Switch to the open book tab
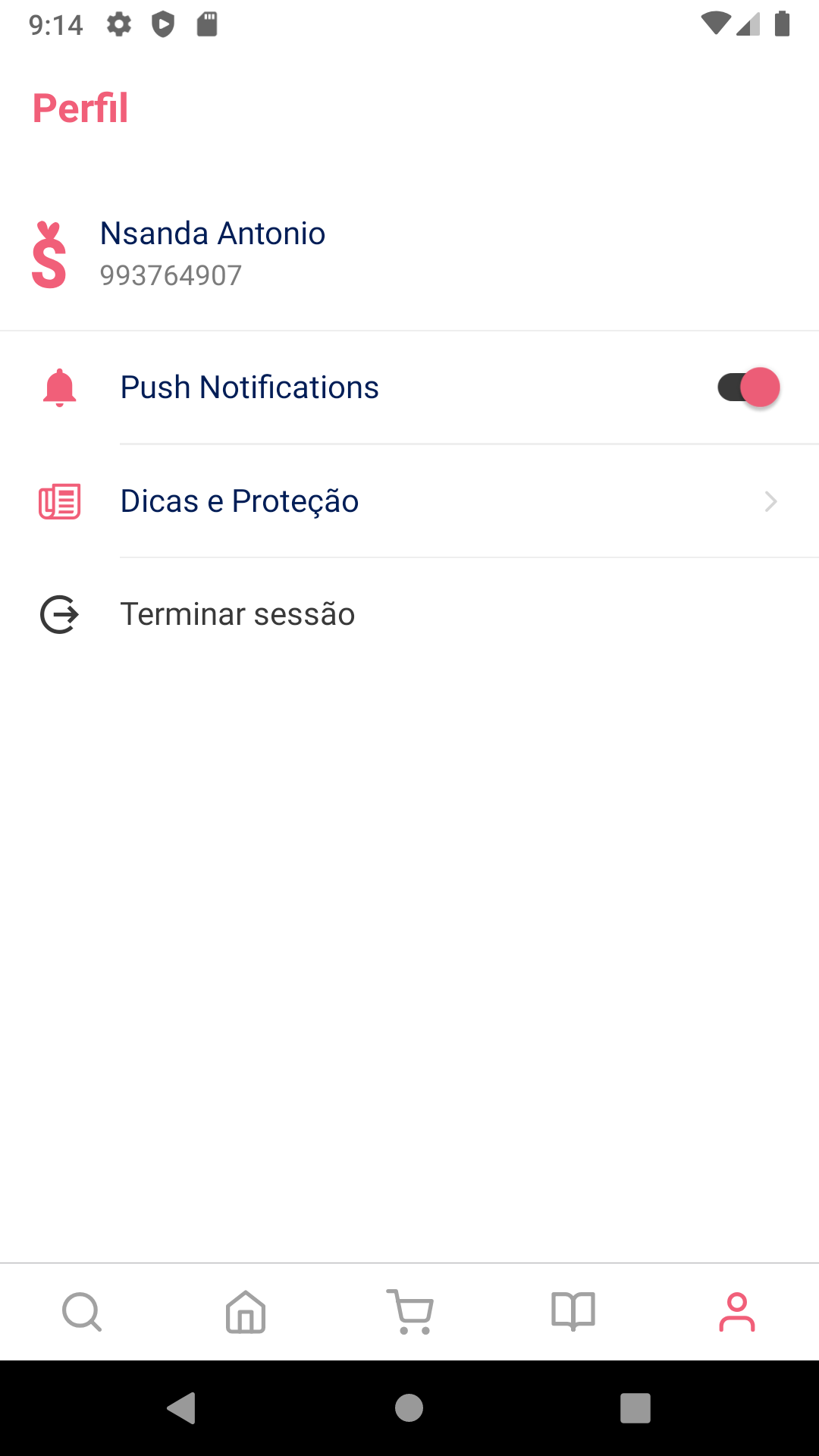Viewport: 819px width, 1456px height. coord(573,1312)
